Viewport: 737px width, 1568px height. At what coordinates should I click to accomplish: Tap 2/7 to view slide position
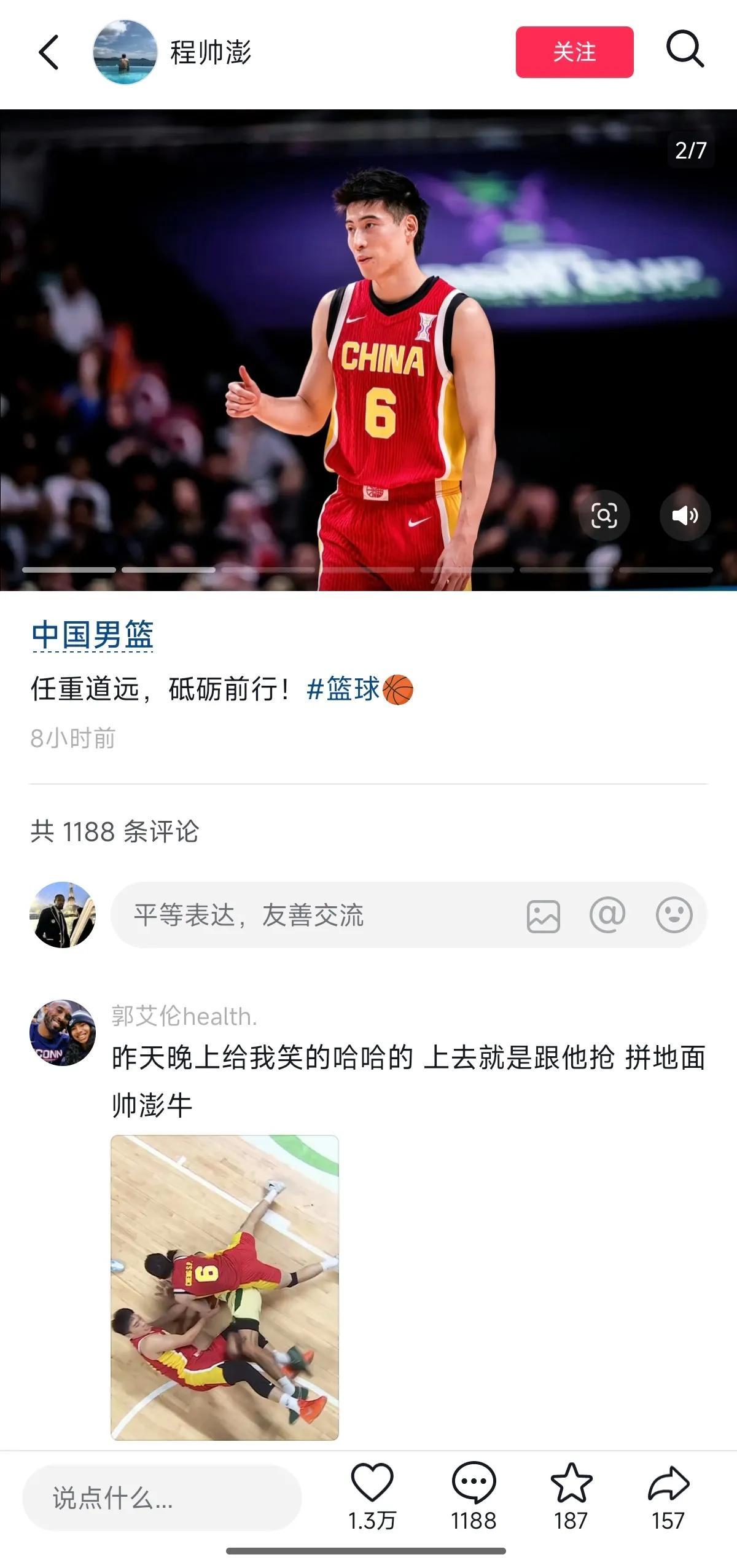coord(690,149)
